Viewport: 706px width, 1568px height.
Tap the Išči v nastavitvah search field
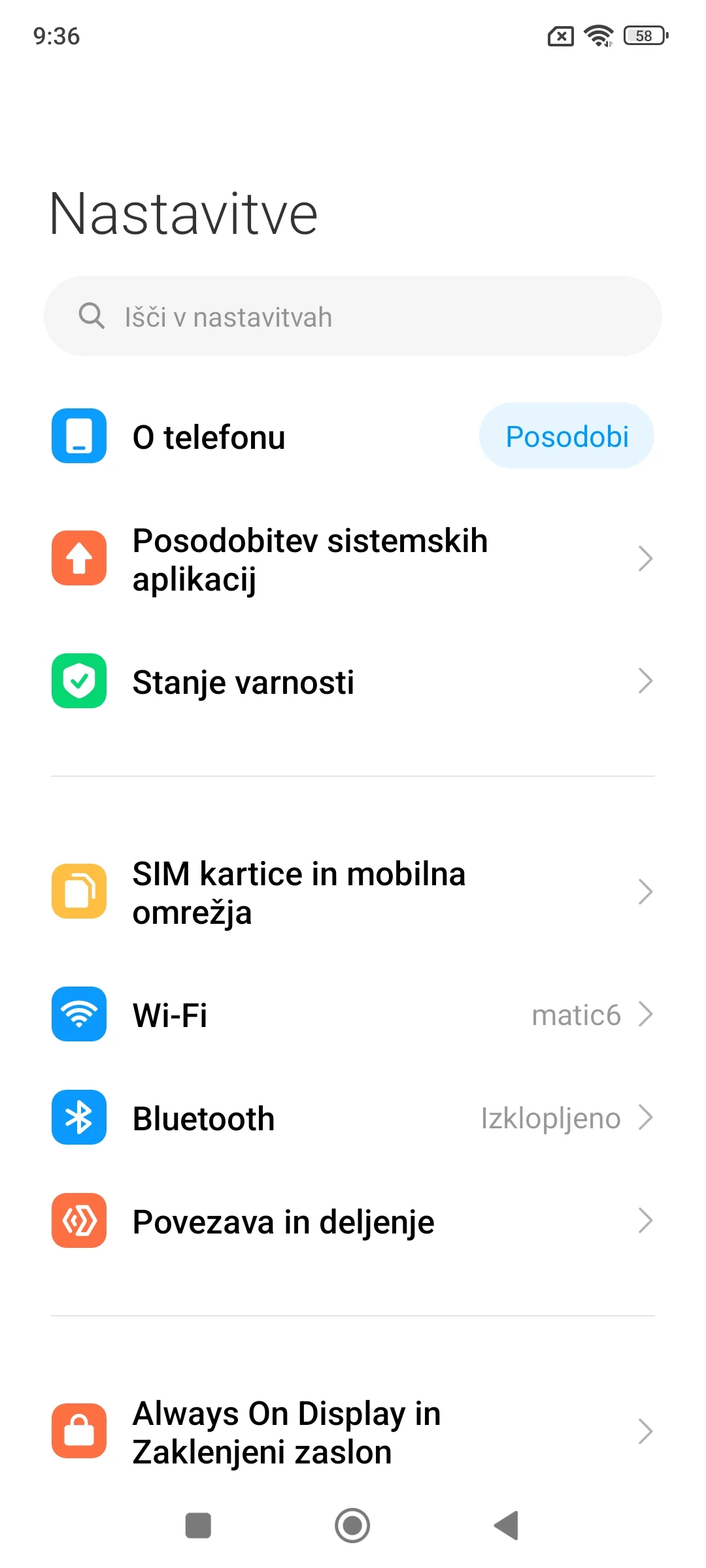pyautogui.click(x=353, y=317)
